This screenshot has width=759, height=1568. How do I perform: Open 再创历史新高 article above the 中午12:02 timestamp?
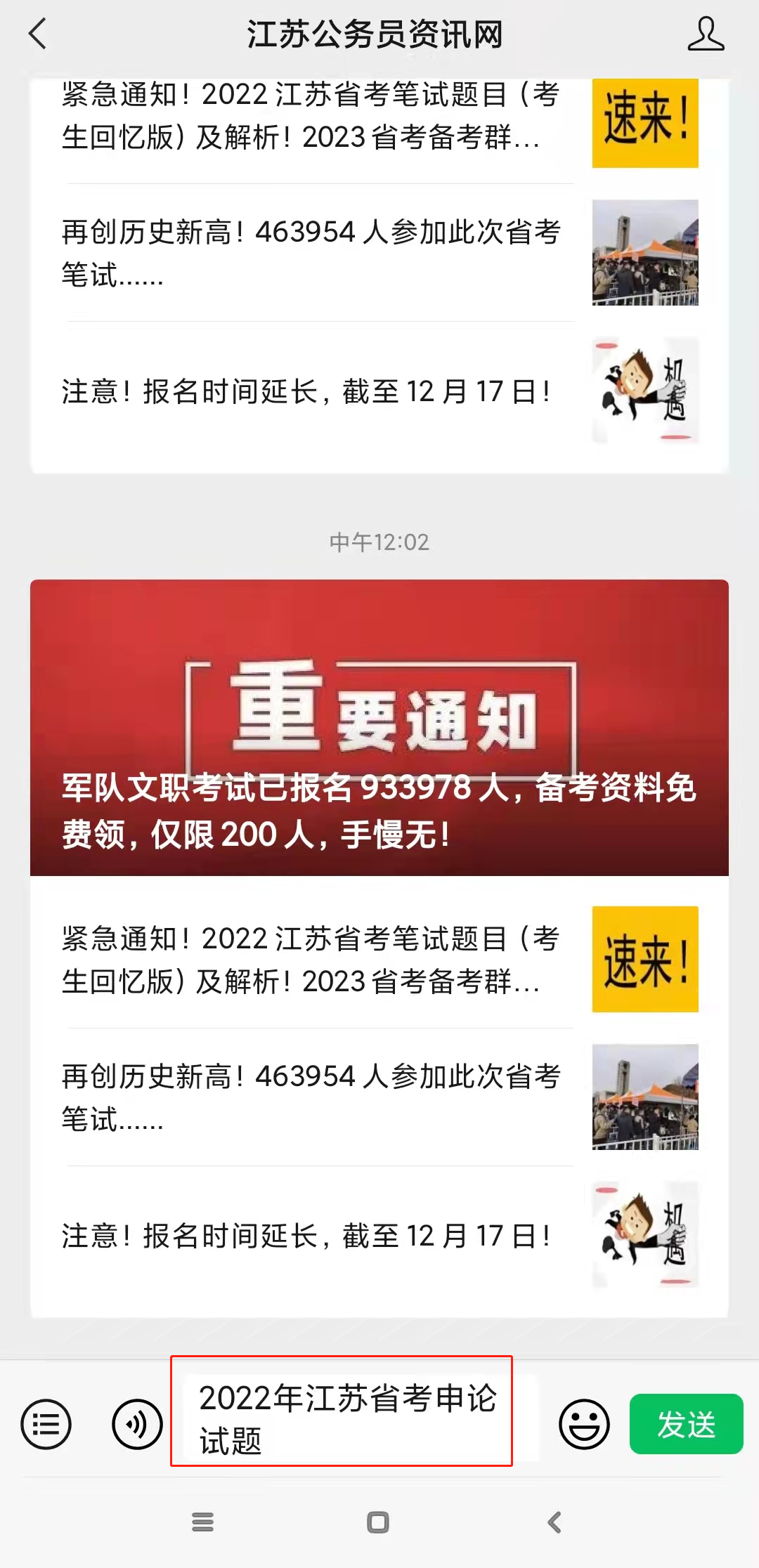coord(379,253)
